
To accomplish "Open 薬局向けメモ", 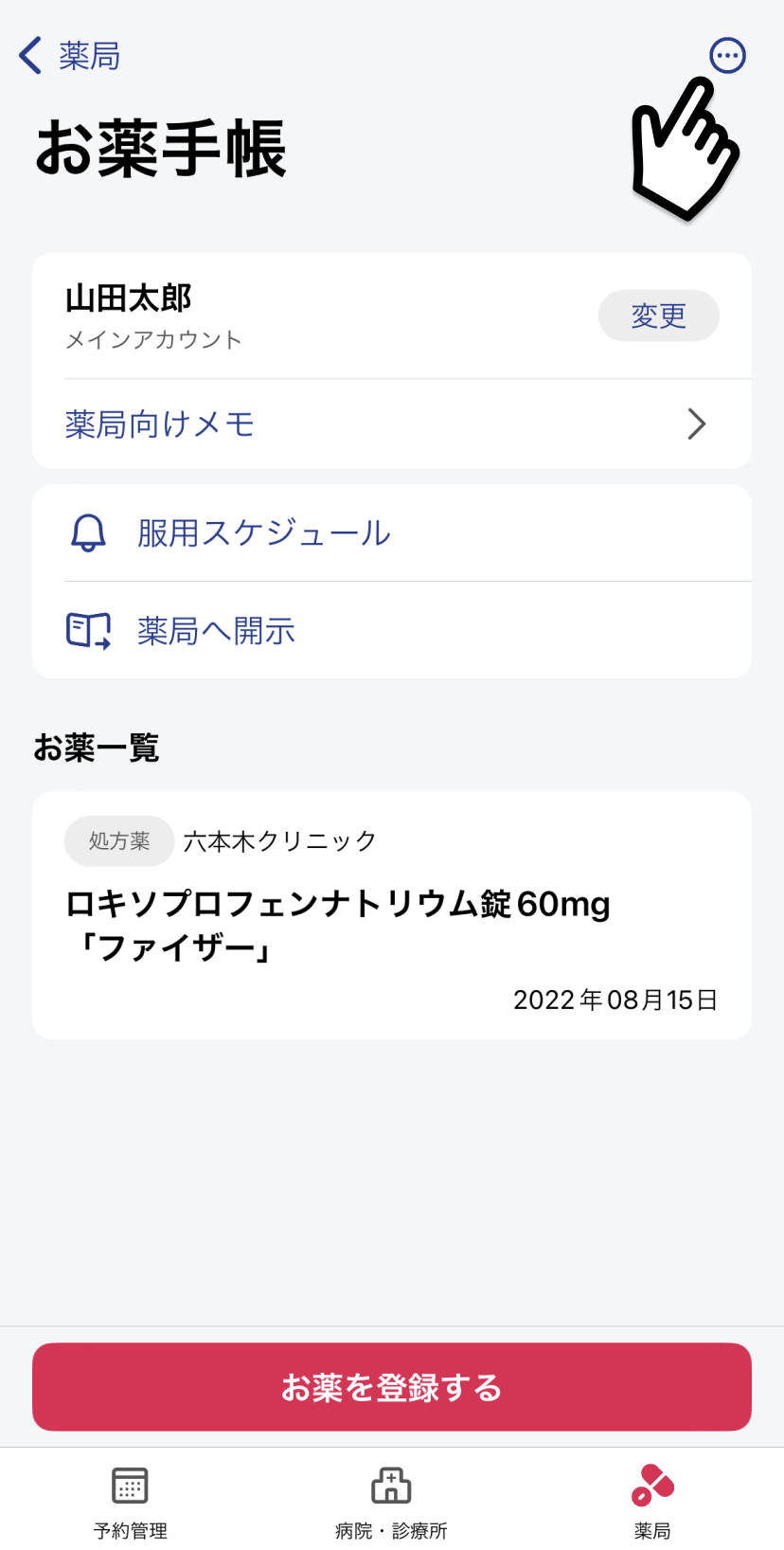I will [x=392, y=424].
